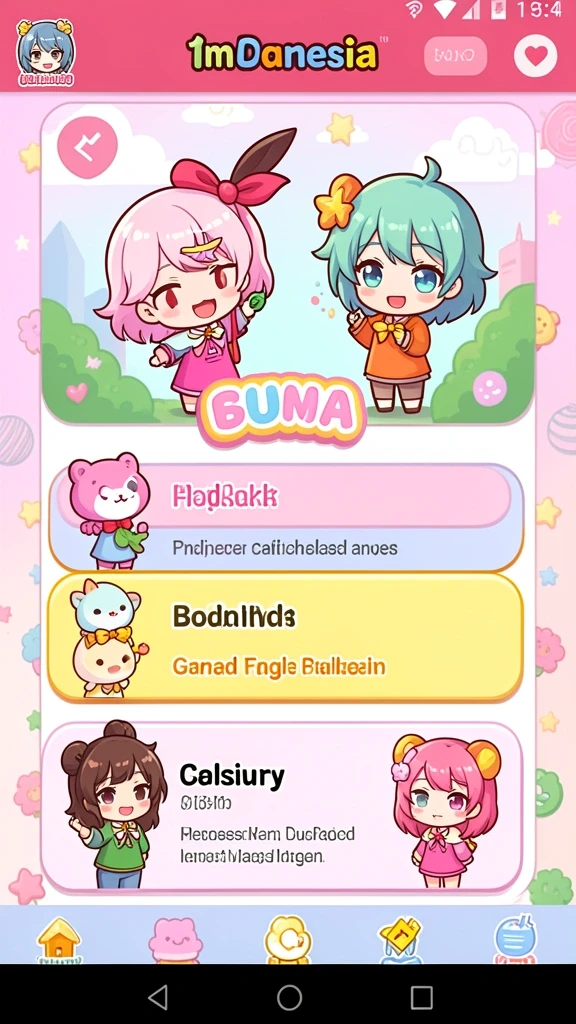Open the yellow tag tab
This screenshot has width=576, height=1024.
click(x=401, y=940)
